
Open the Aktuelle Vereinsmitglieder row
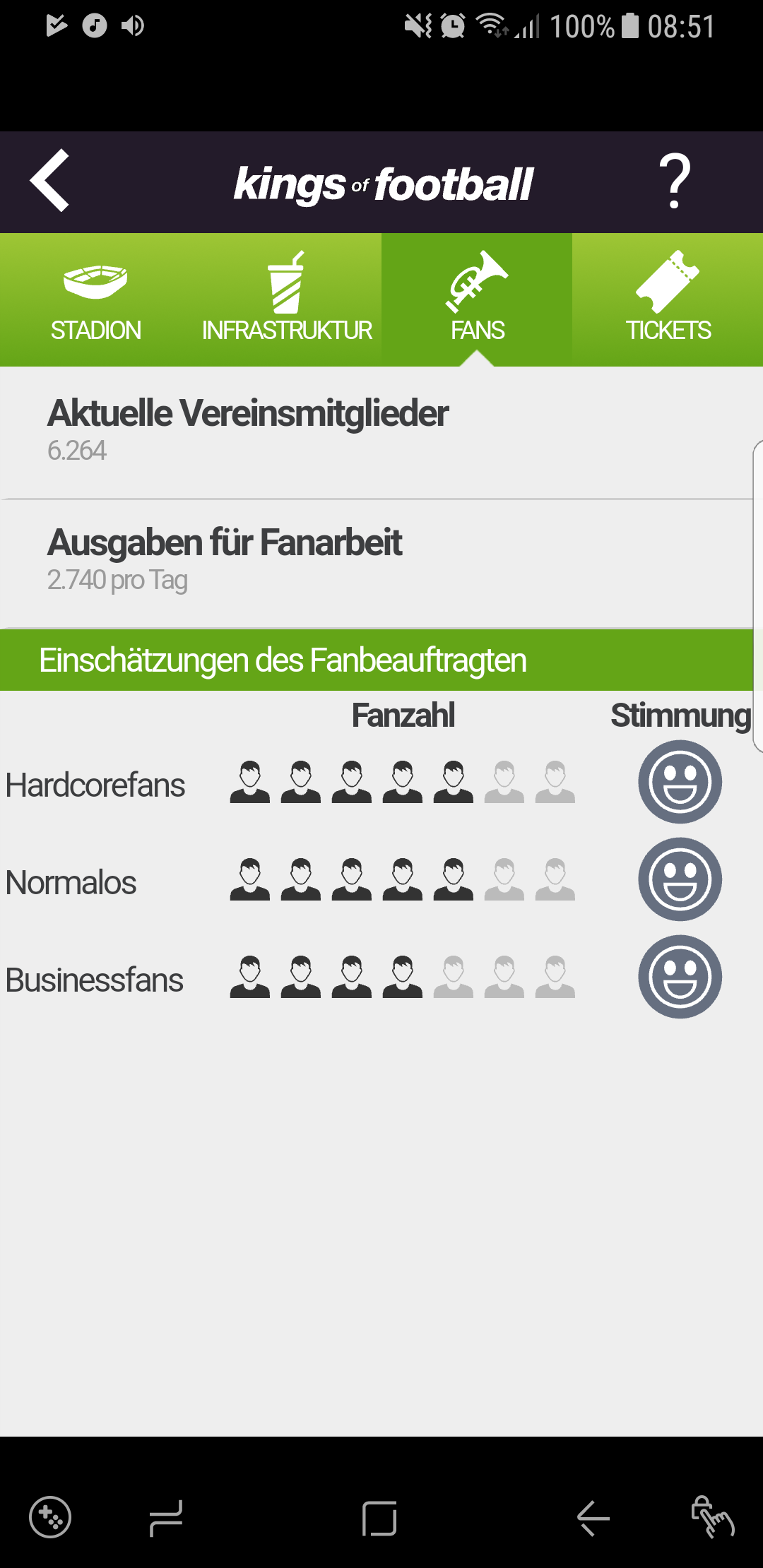[374, 432]
